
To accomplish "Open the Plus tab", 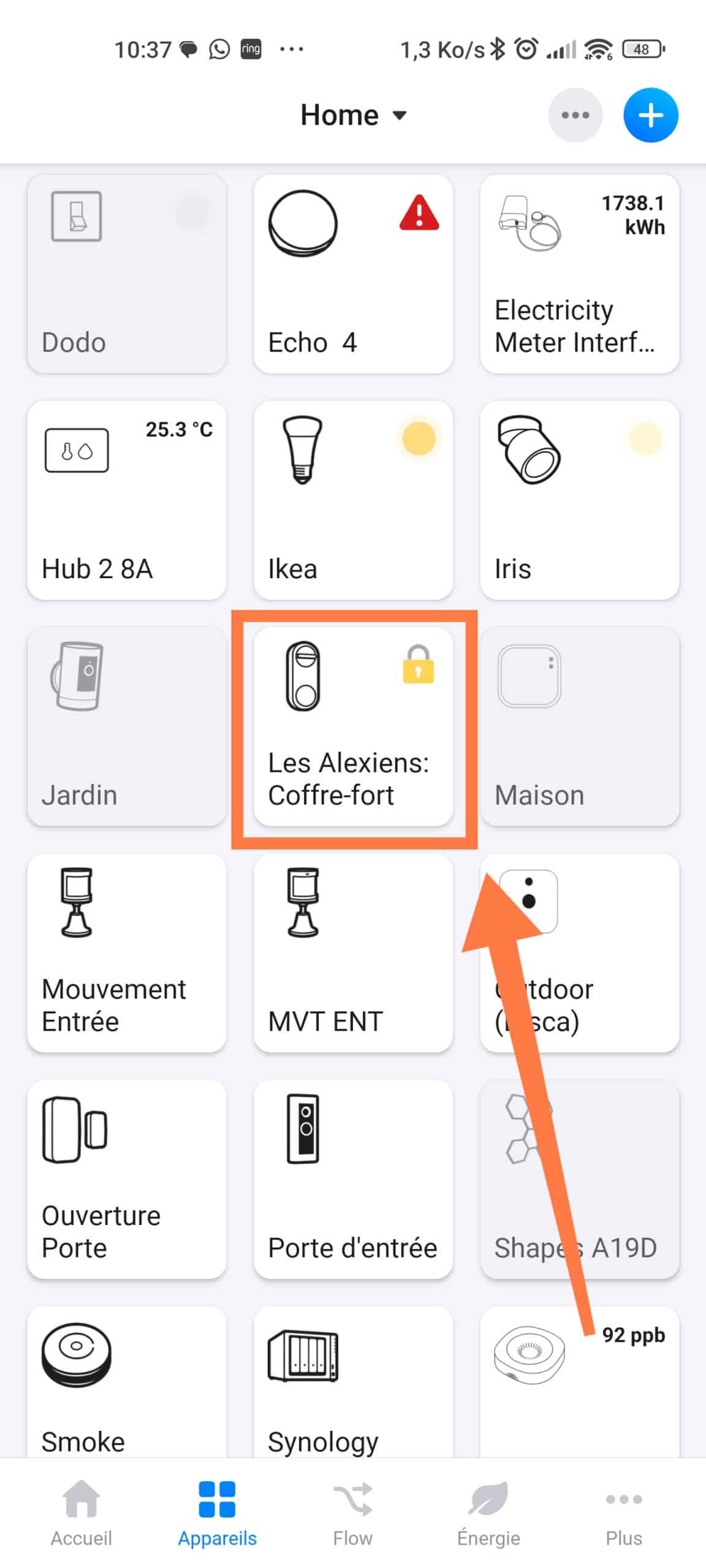I will [x=624, y=1512].
